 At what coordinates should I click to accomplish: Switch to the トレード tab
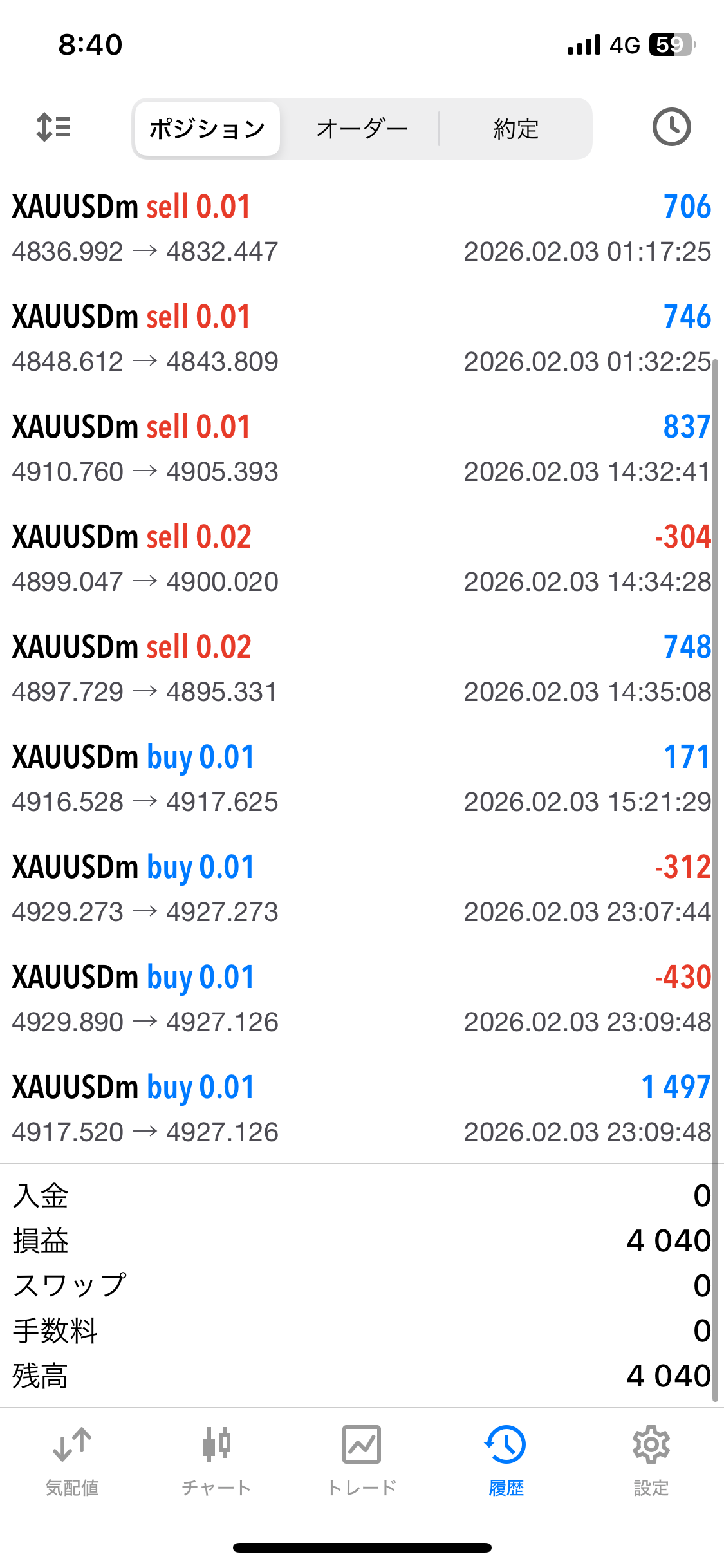click(362, 1460)
